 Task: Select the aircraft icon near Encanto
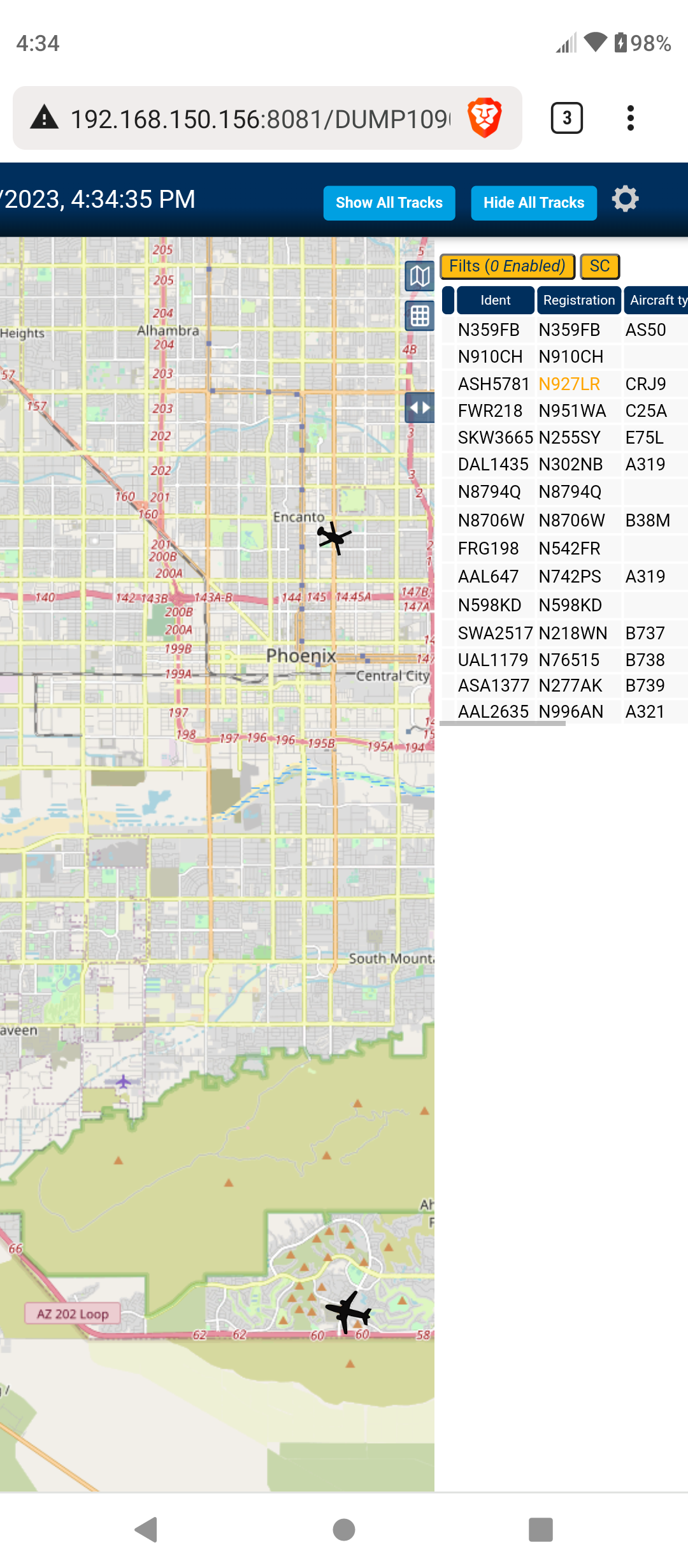[333, 538]
